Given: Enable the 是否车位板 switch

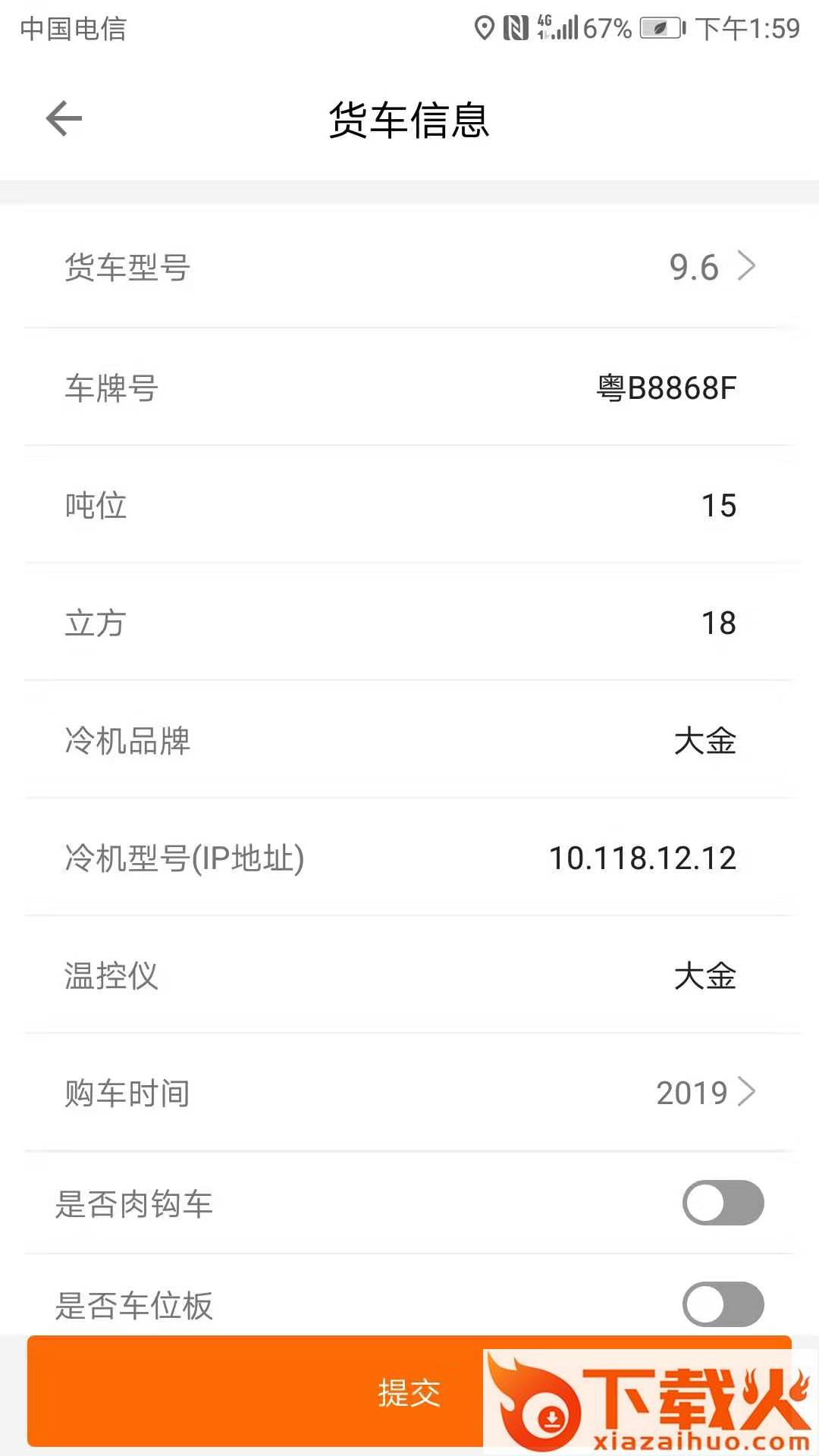Looking at the screenshot, I should (x=723, y=1304).
